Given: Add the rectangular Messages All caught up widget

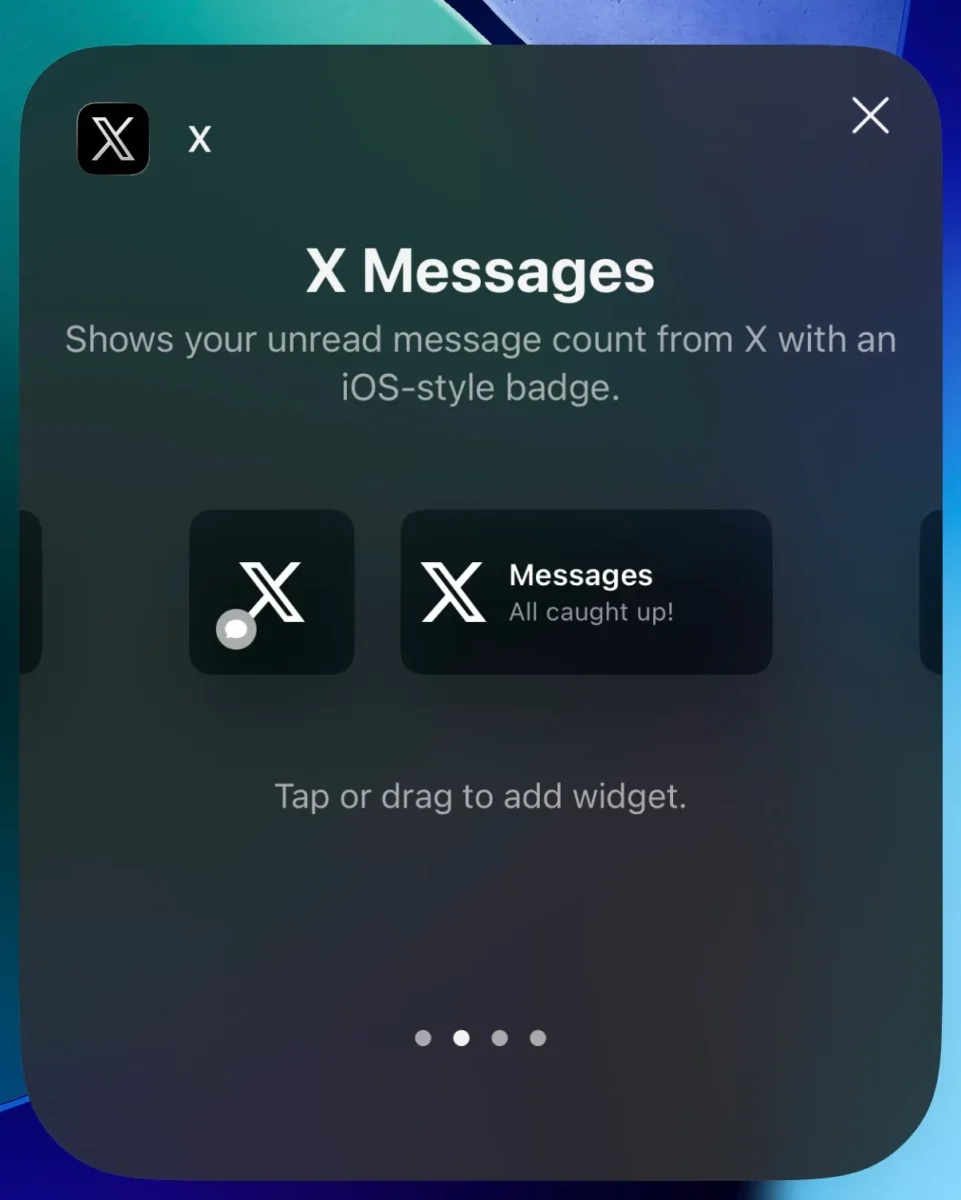Looking at the screenshot, I should (586, 592).
